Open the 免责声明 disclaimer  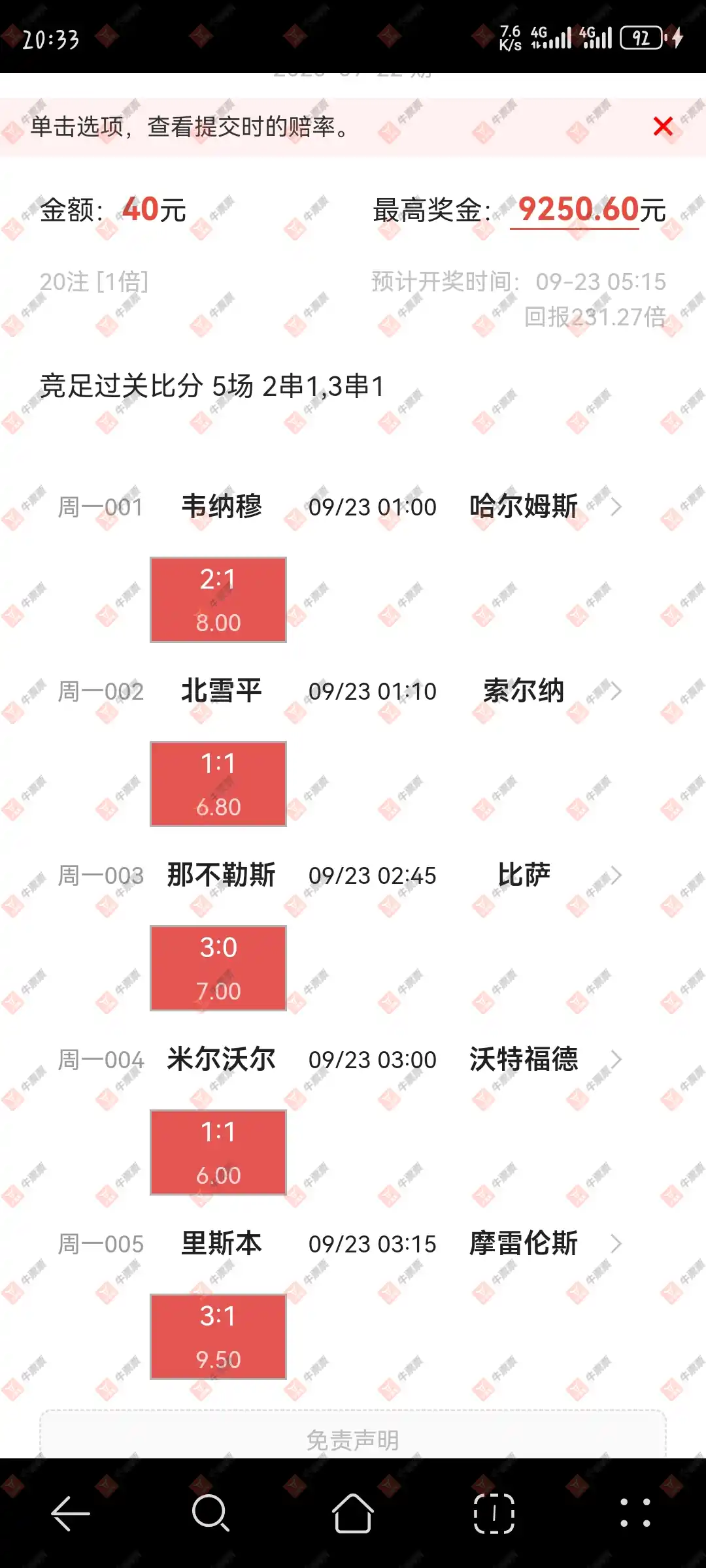353,1439
